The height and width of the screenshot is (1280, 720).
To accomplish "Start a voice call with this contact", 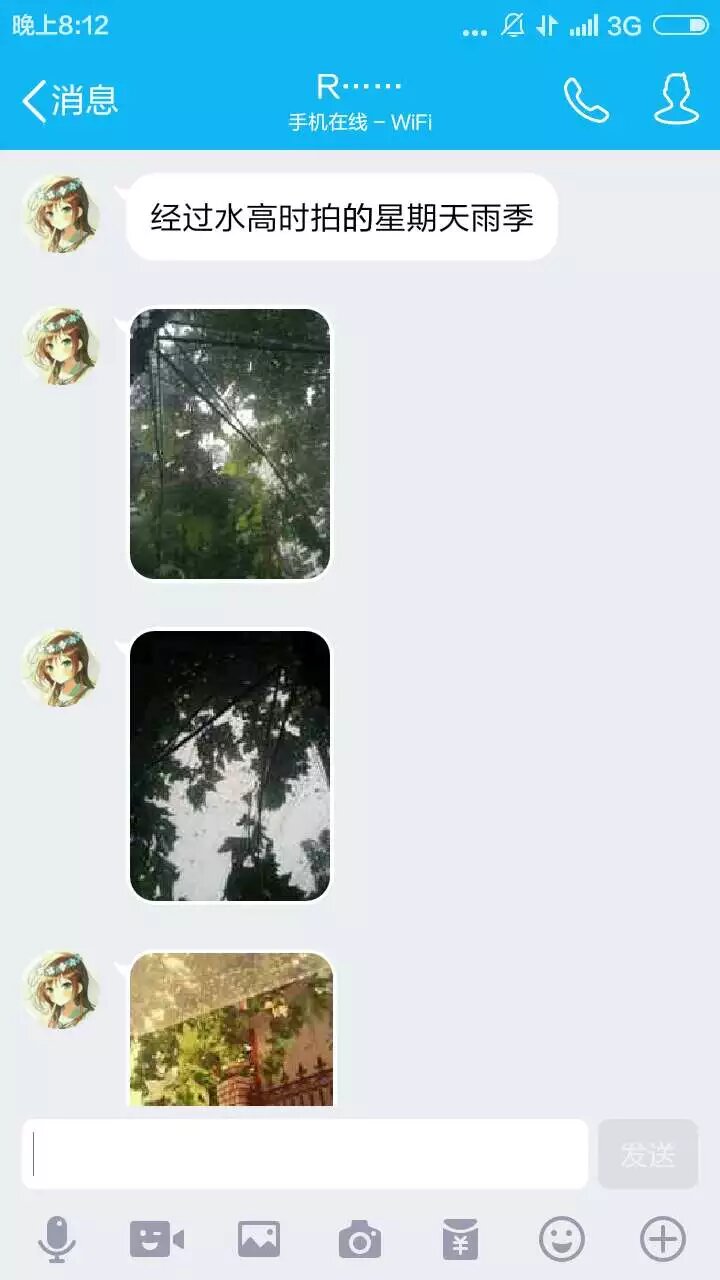I will coord(586,100).
